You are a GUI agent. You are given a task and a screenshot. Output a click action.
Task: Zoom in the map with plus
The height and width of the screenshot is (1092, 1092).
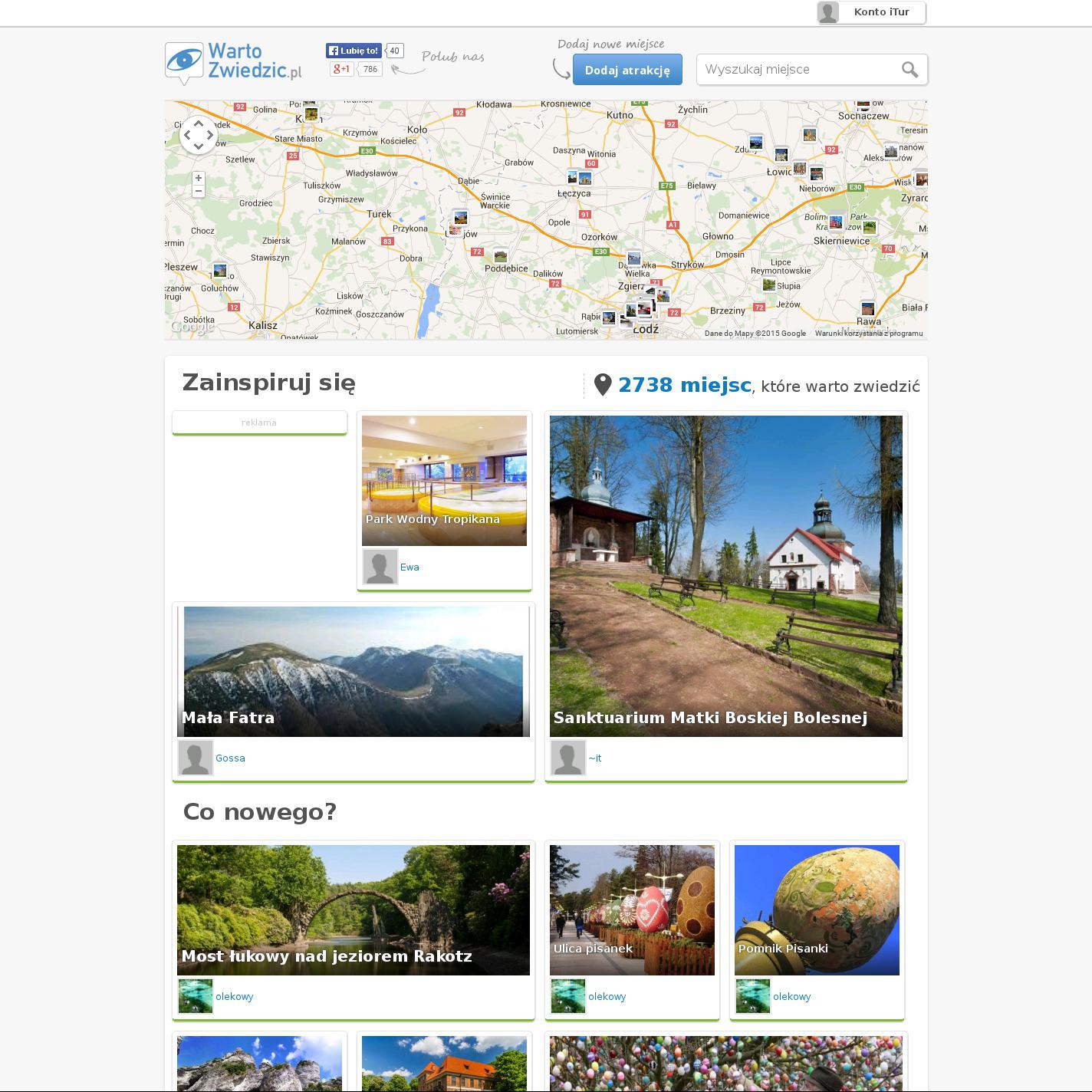[199, 178]
